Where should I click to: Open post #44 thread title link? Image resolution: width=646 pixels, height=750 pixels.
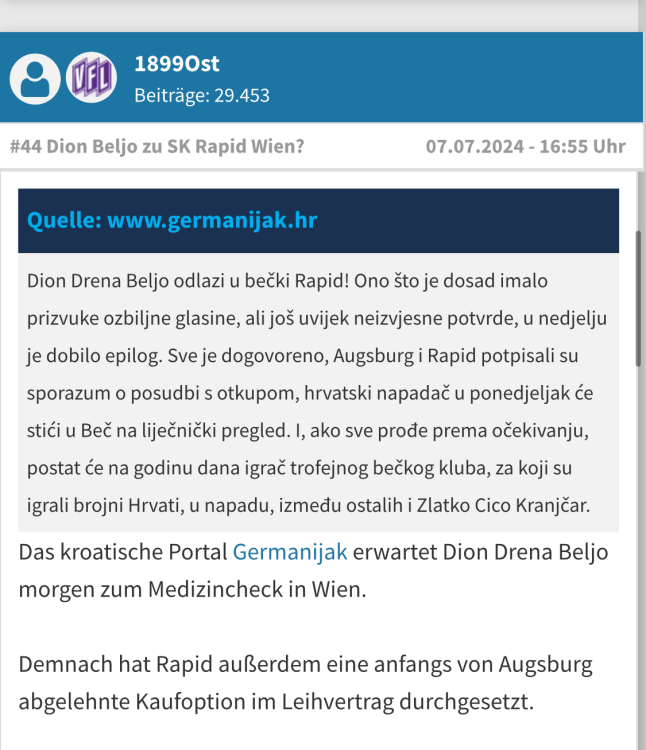pos(157,146)
